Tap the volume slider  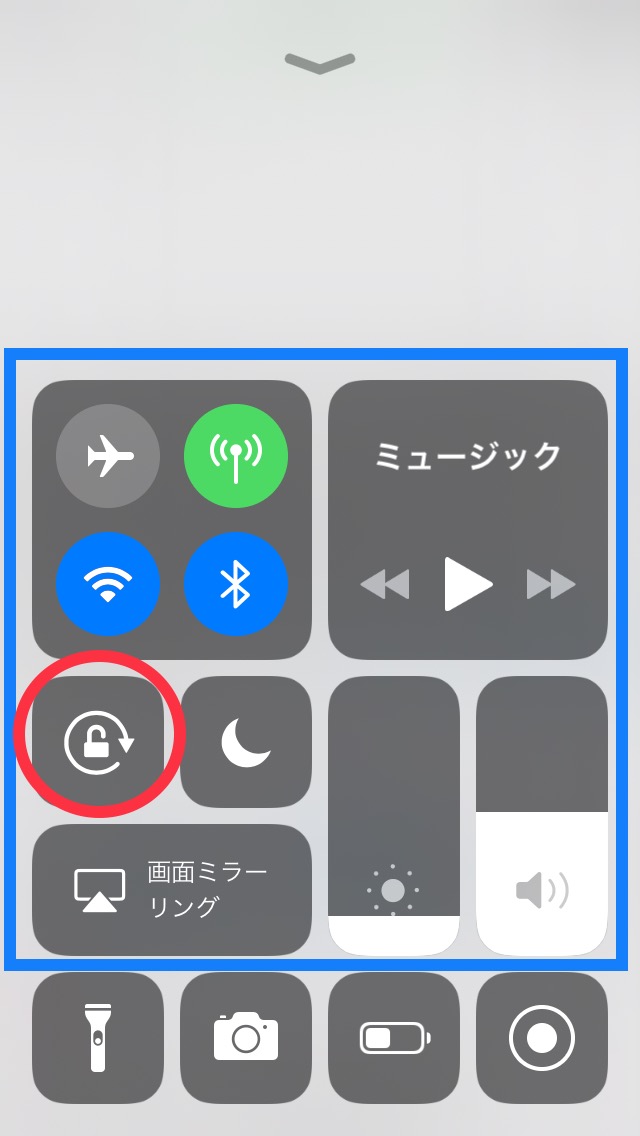coord(542,815)
